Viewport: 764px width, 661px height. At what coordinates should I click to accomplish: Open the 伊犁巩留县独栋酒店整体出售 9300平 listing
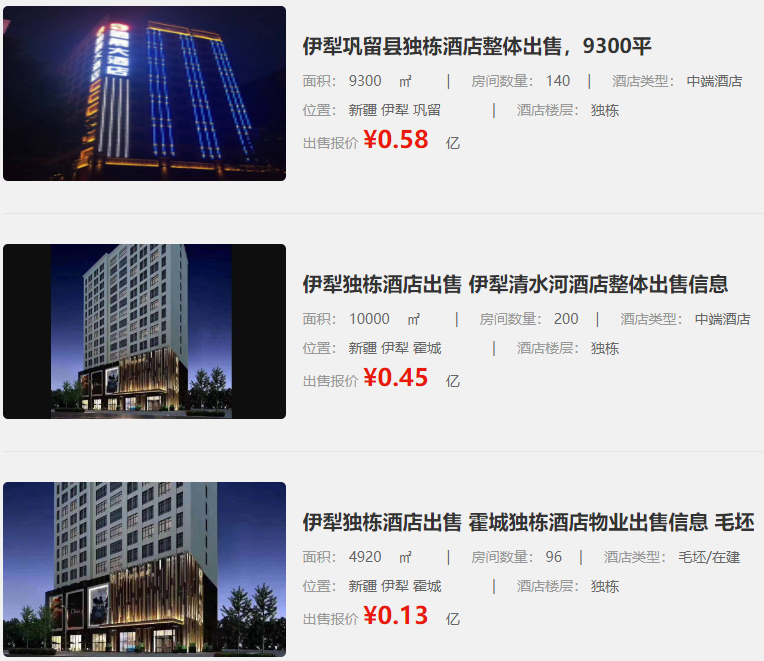pos(477,46)
